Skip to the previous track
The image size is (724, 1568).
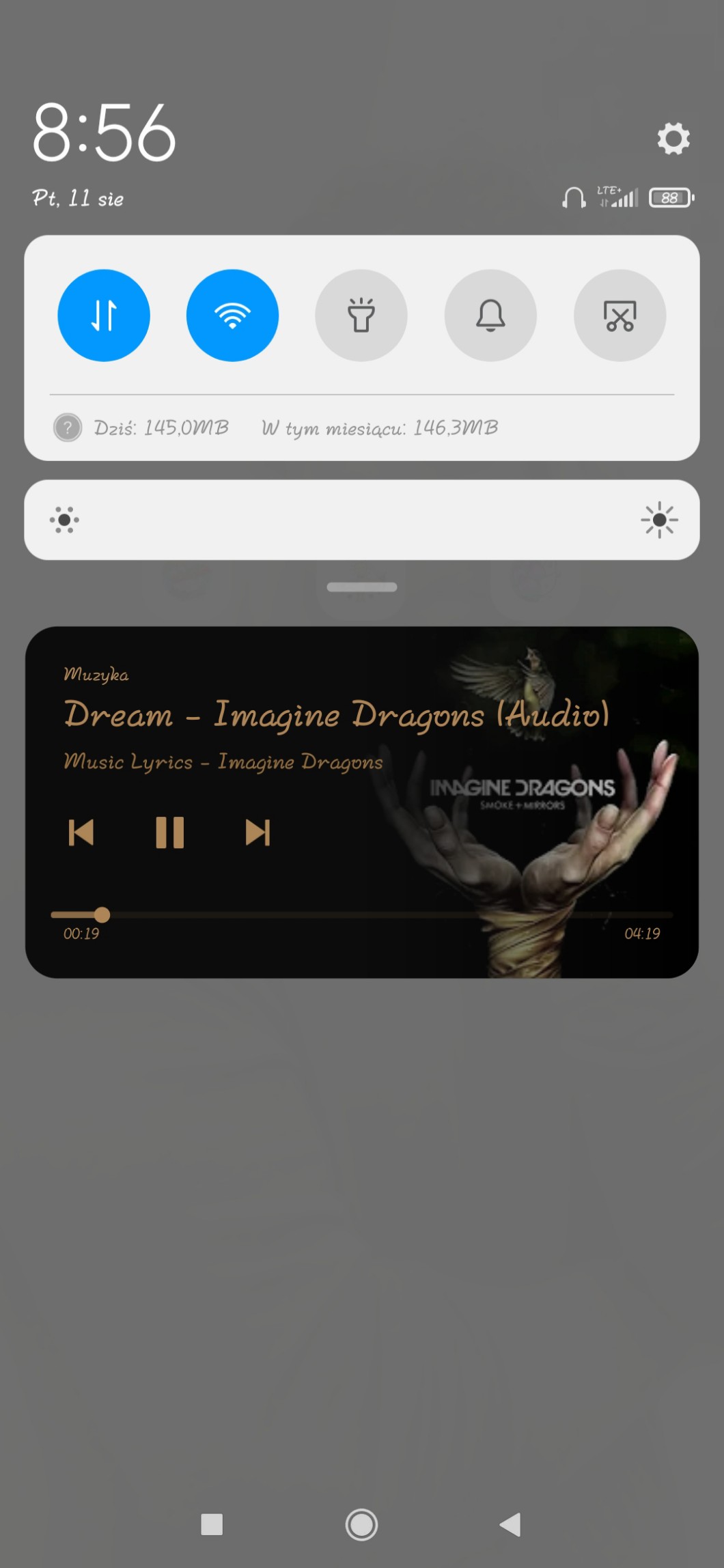point(81,832)
